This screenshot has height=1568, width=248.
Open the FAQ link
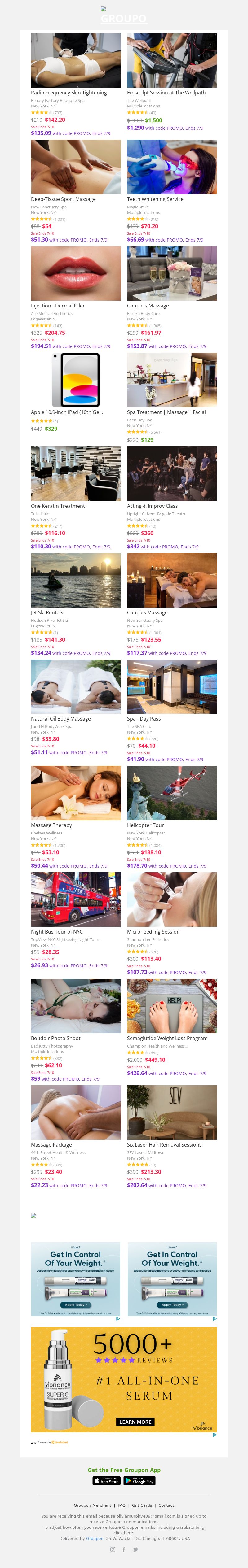pyautogui.click(x=121, y=1505)
